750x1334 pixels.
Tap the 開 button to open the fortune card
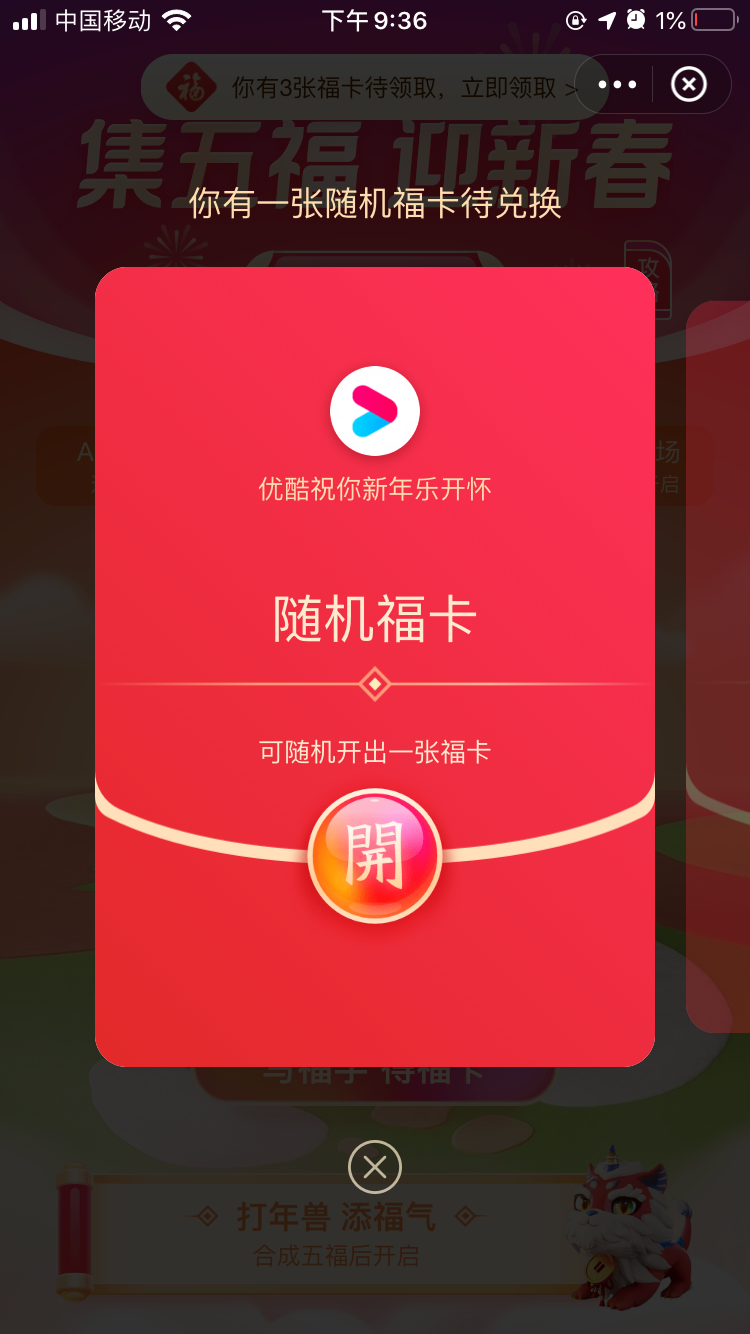coord(375,855)
